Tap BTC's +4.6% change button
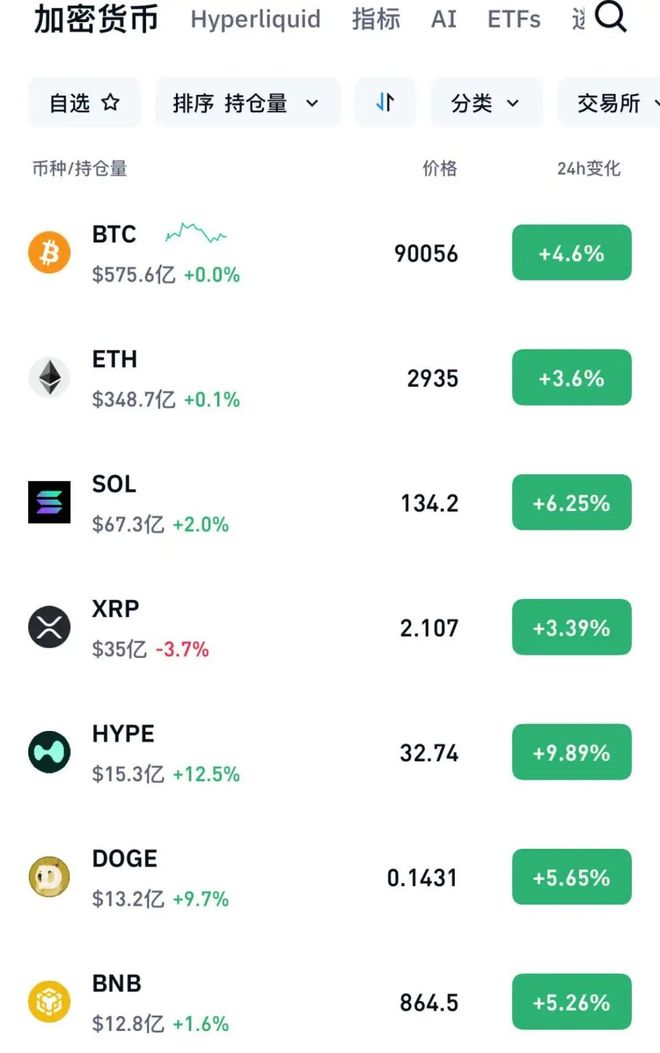The image size is (660, 1053). [x=571, y=253]
